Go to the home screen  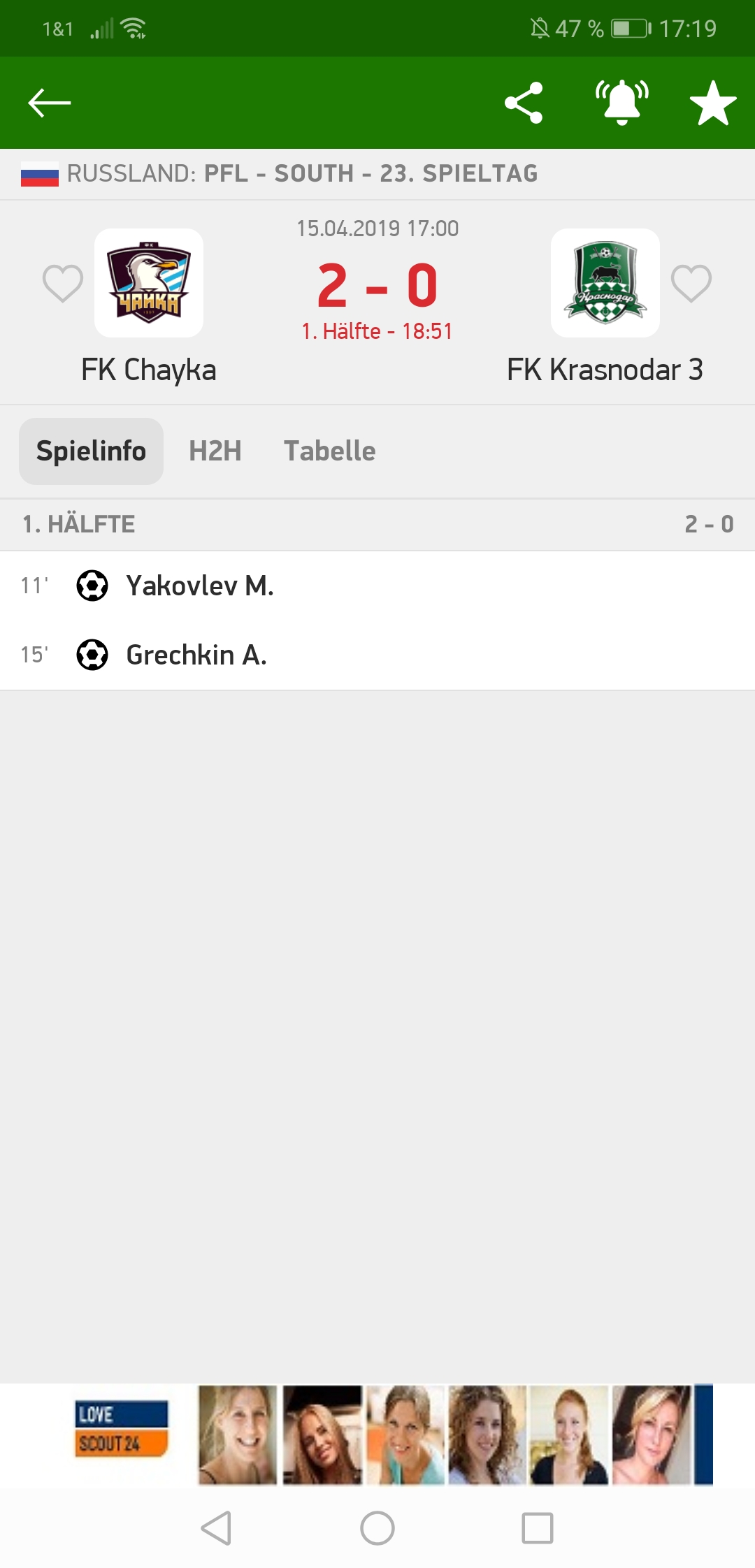pos(377,1528)
